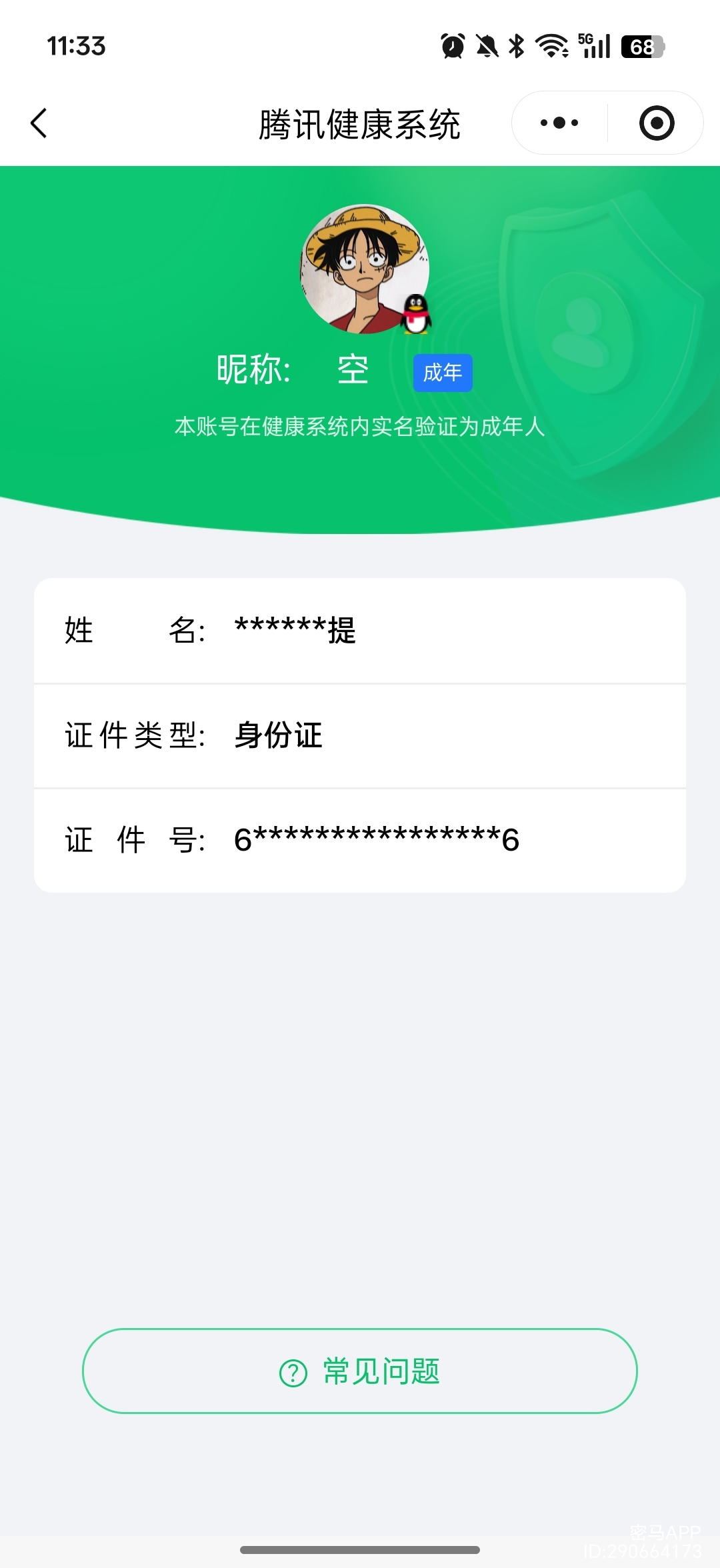Tap the nickname 空 text

pyautogui.click(x=353, y=369)
